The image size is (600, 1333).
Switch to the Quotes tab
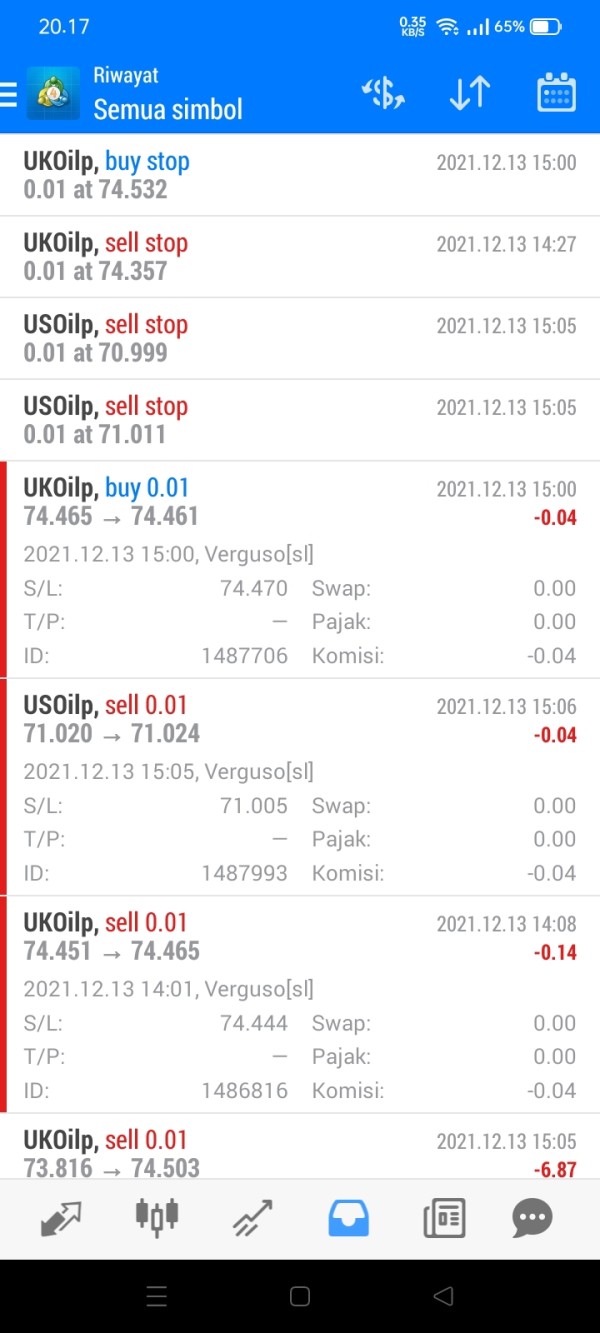point(61,1218)
